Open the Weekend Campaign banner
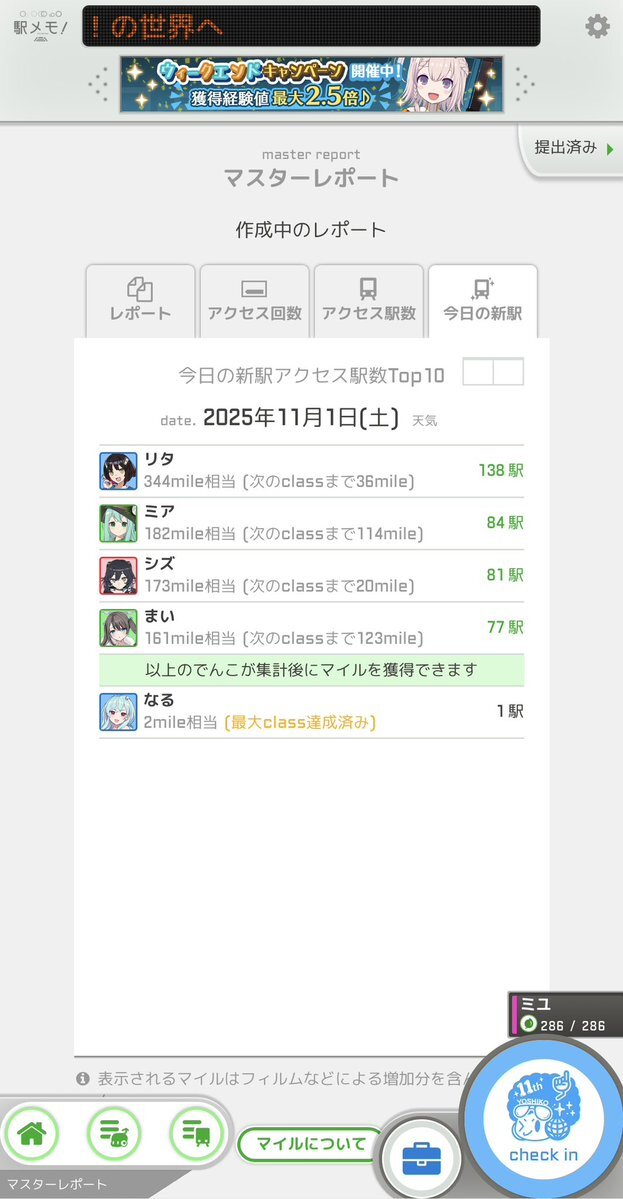The height and width of the screenshot is (1199, 623). coord(311,84)
